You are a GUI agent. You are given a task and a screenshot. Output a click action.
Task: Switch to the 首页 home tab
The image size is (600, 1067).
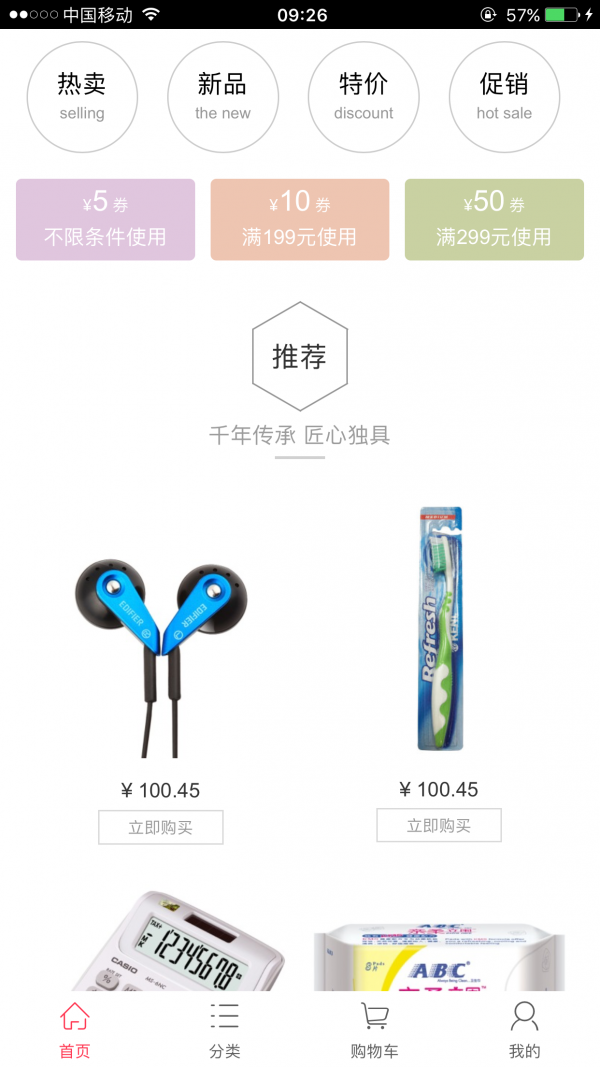(75, 1030)
